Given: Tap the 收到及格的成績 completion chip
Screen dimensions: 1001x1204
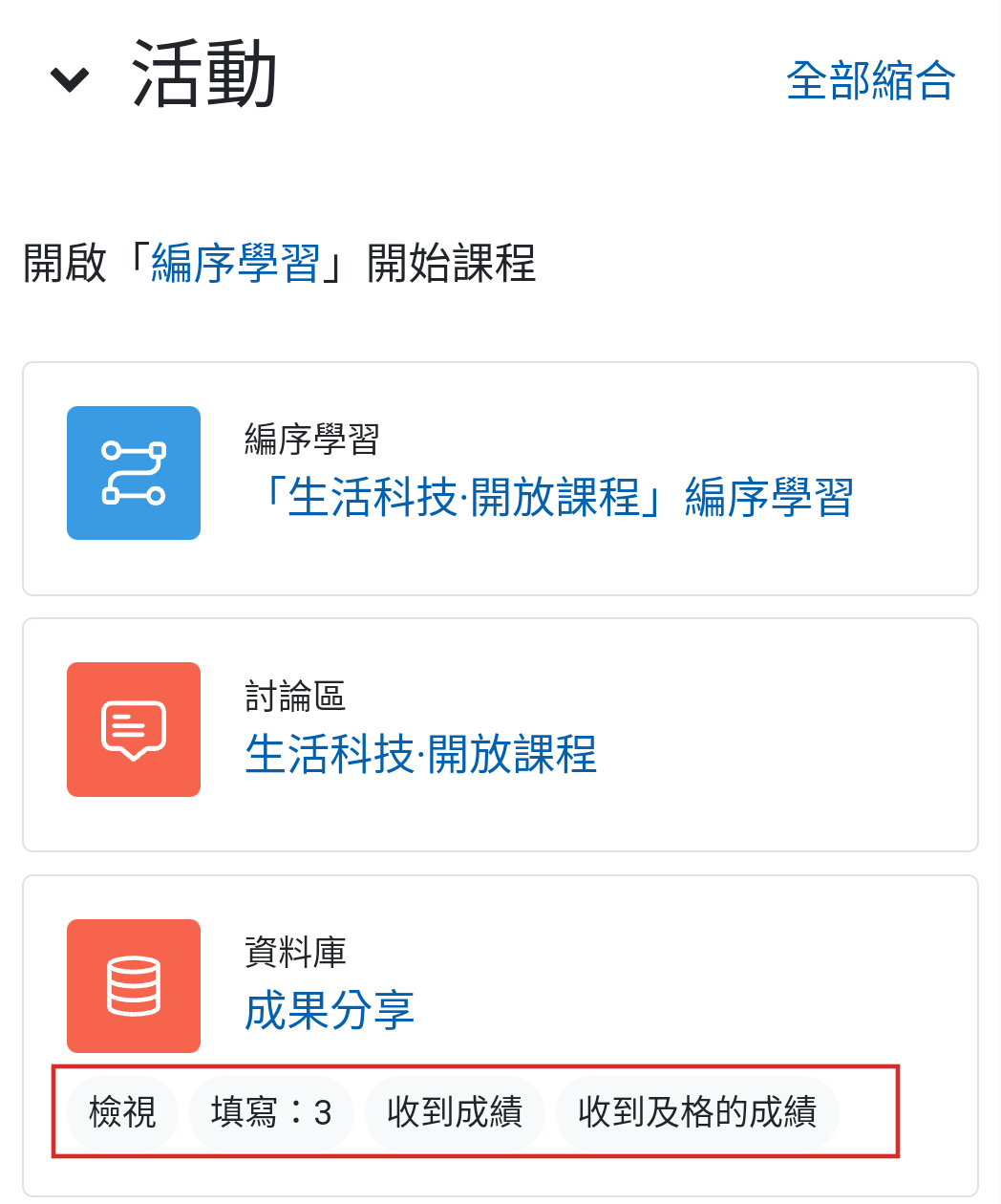Looking at the screenshot, I should click(696, 1112).
